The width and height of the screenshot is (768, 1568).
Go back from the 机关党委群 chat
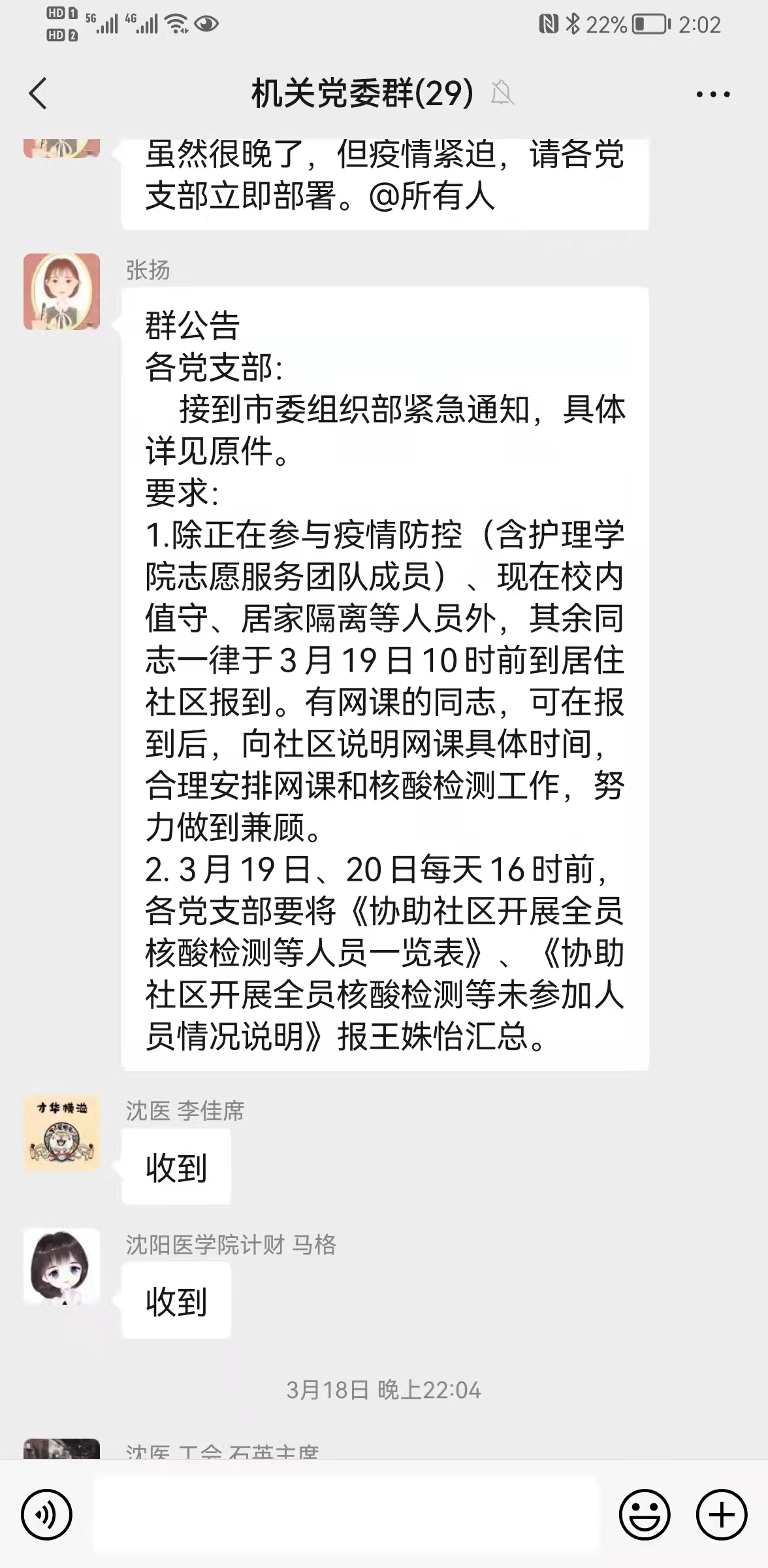pos(39,93)
